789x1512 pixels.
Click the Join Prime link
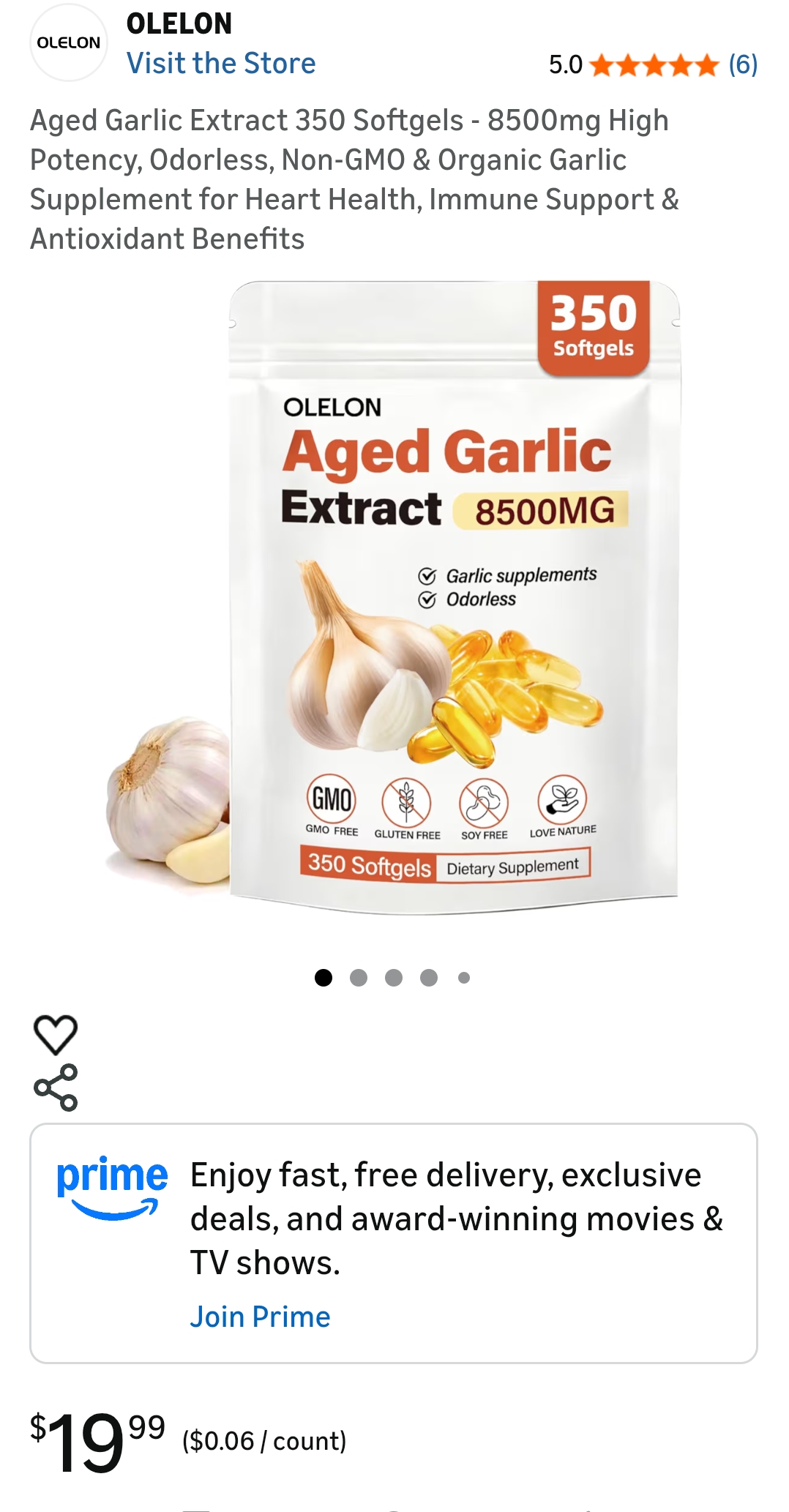pos(261,1315)
